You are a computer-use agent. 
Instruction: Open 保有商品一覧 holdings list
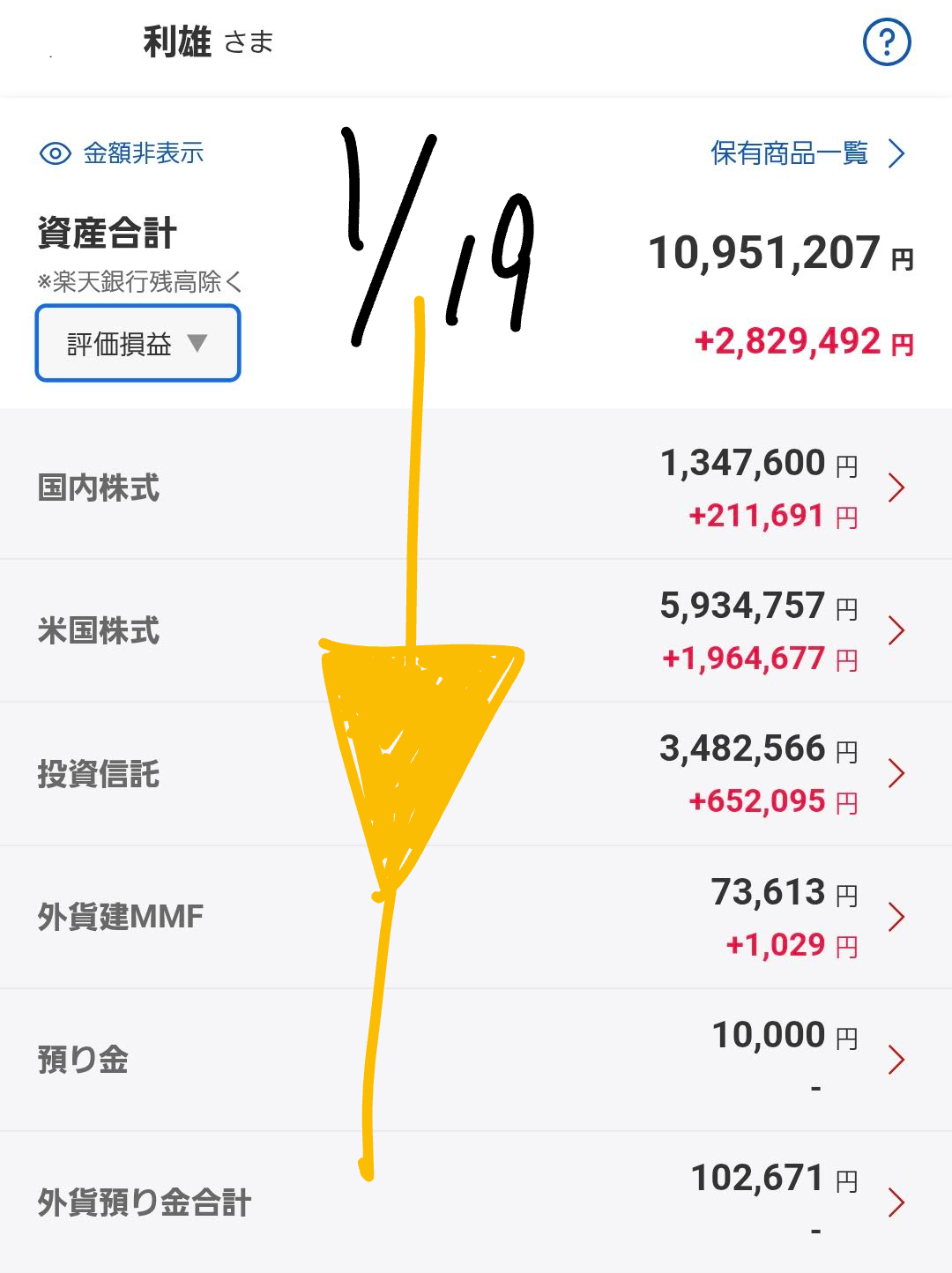point(807,153)
